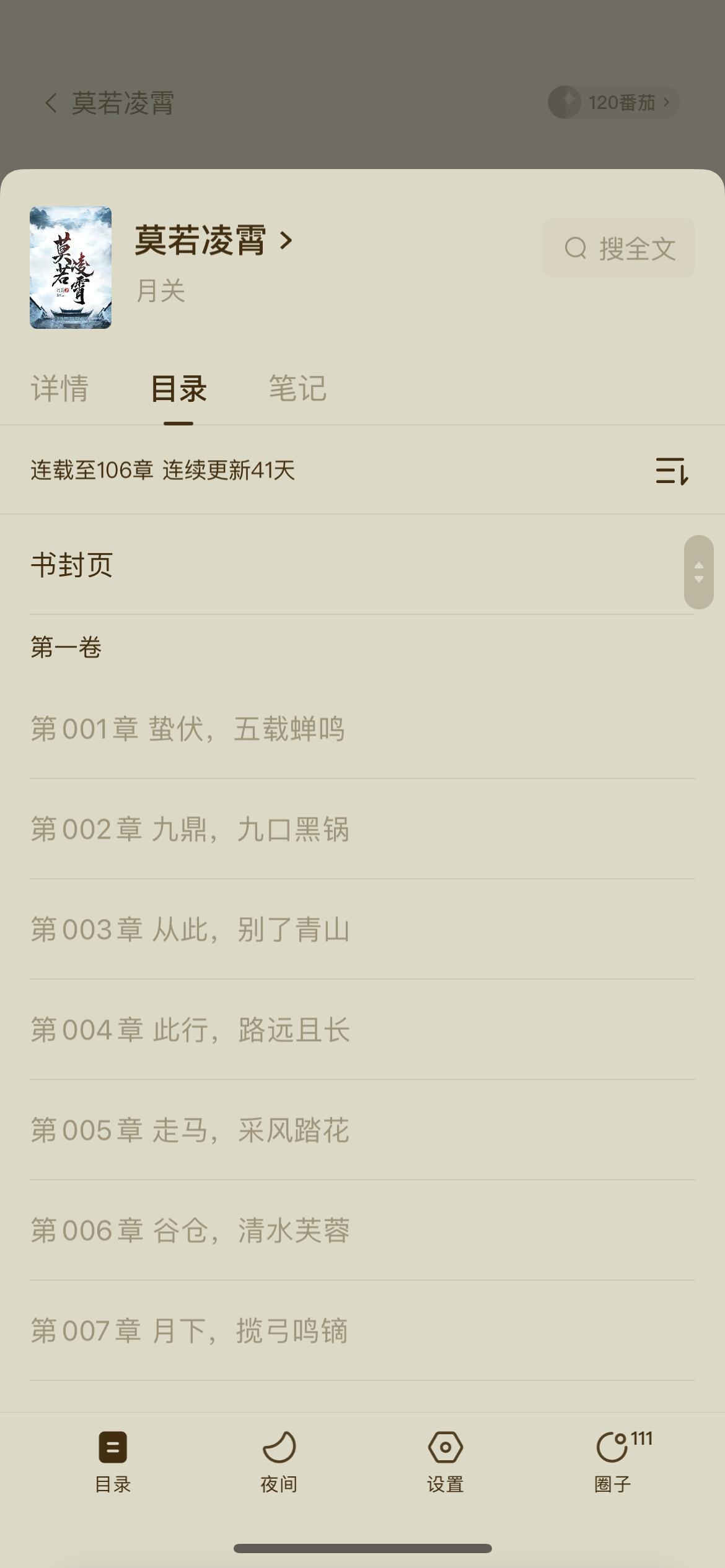The width and height of the screenshot is (725, 1568).
Task: Switch to the 笔记 tab
Action: (x=297, y=389)
